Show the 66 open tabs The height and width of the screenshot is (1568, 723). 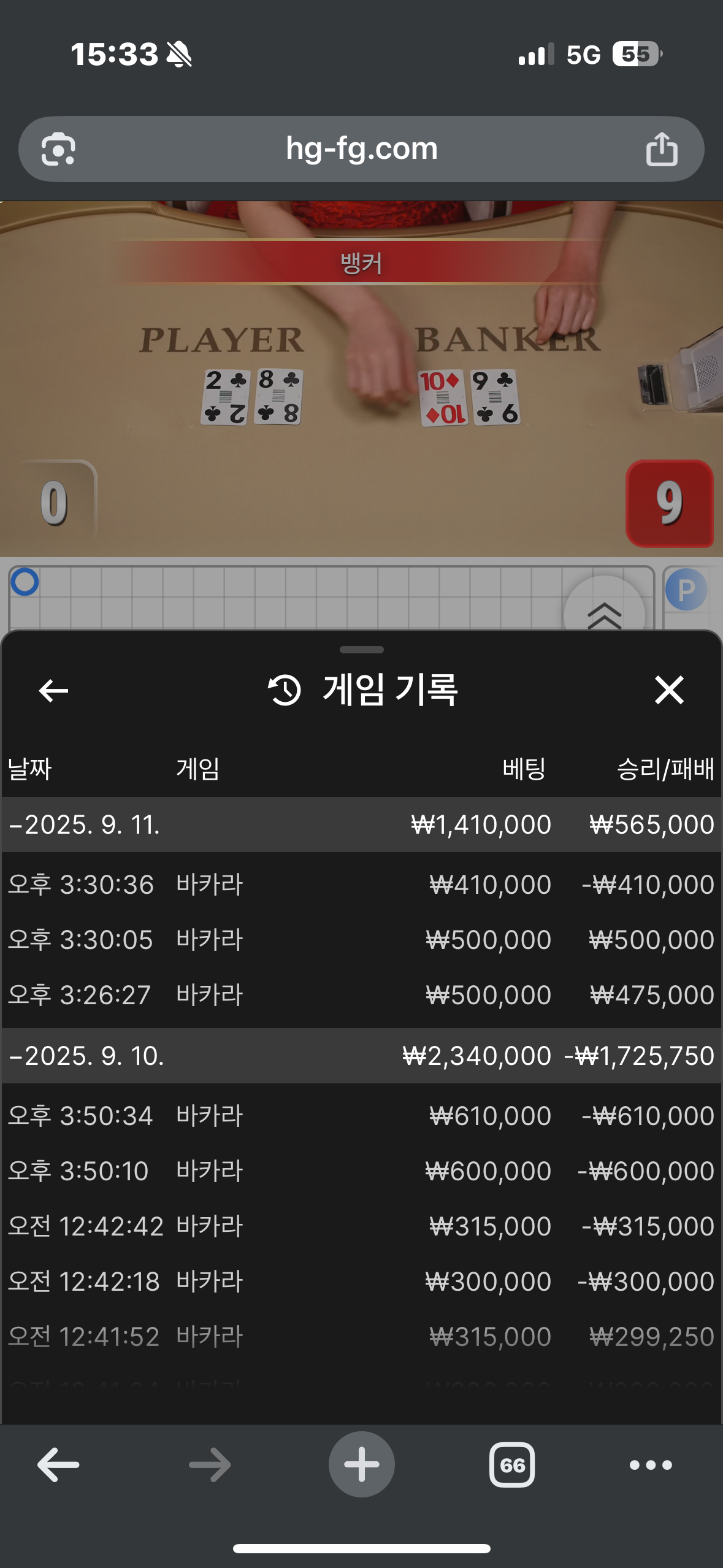coord(512,1465)
